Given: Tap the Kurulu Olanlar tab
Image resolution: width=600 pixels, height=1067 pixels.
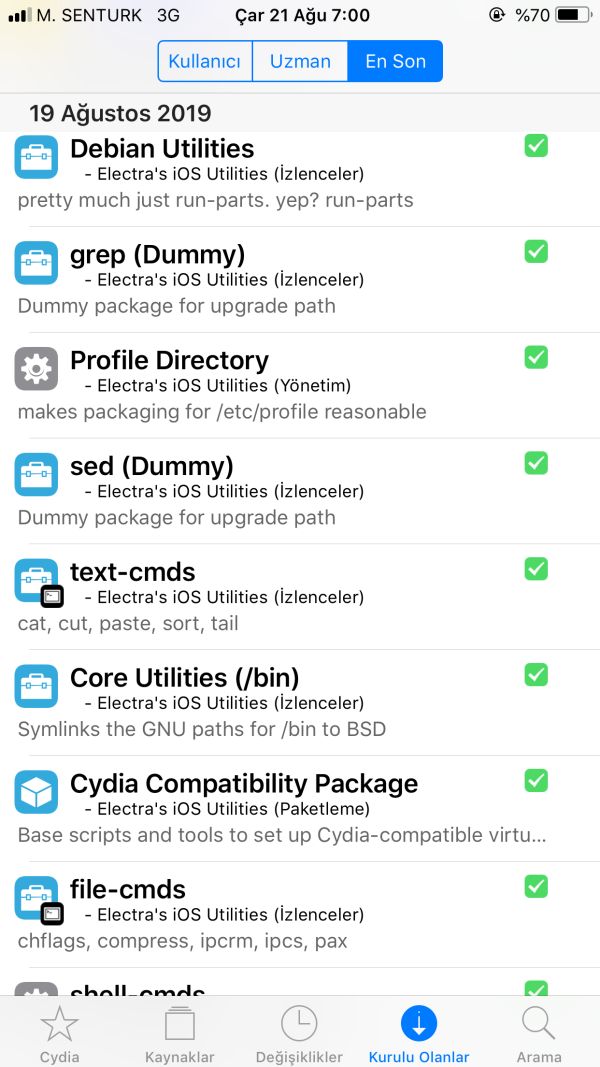Looking at the screenshot, I should [419, 1035].
